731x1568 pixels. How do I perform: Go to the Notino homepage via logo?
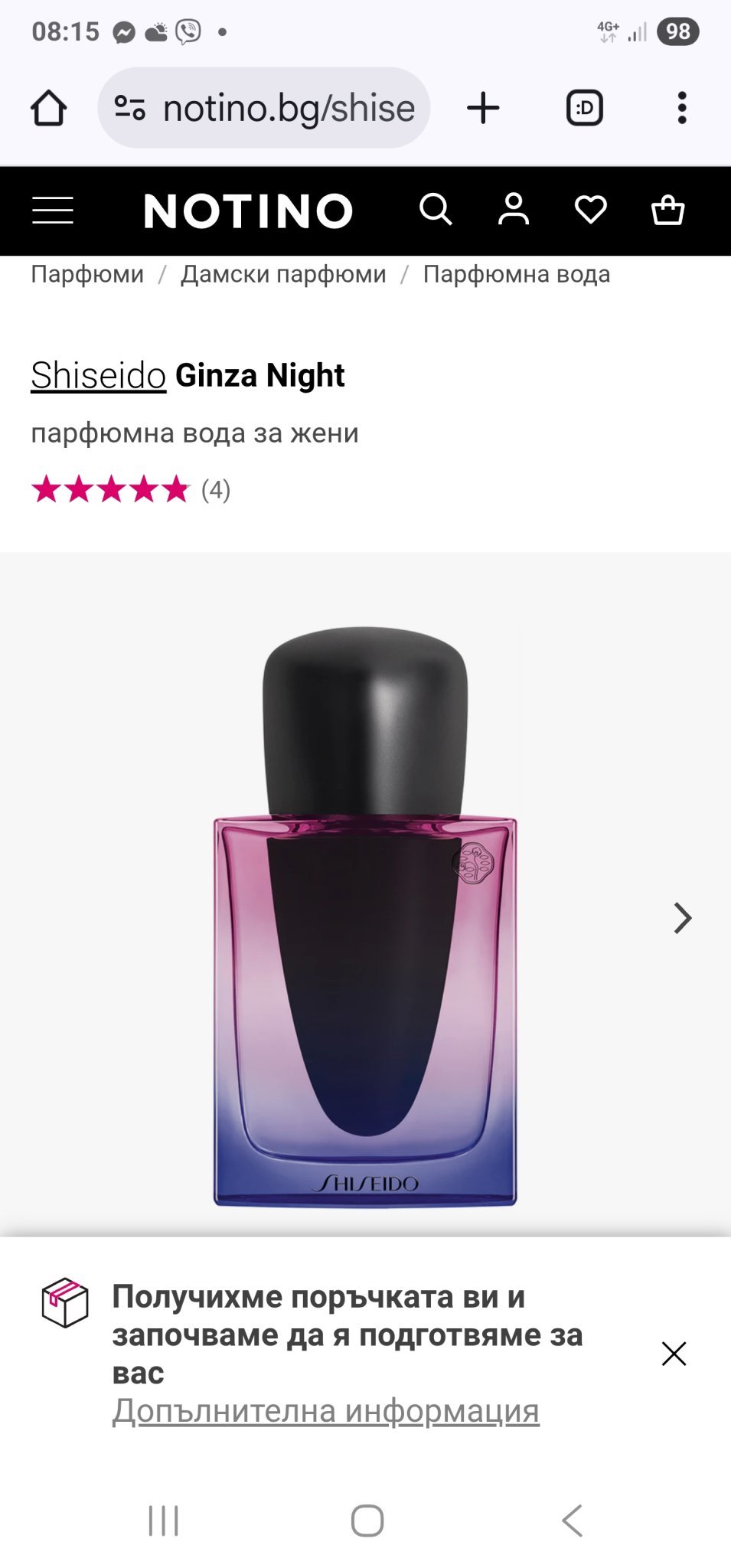(248, 211)
